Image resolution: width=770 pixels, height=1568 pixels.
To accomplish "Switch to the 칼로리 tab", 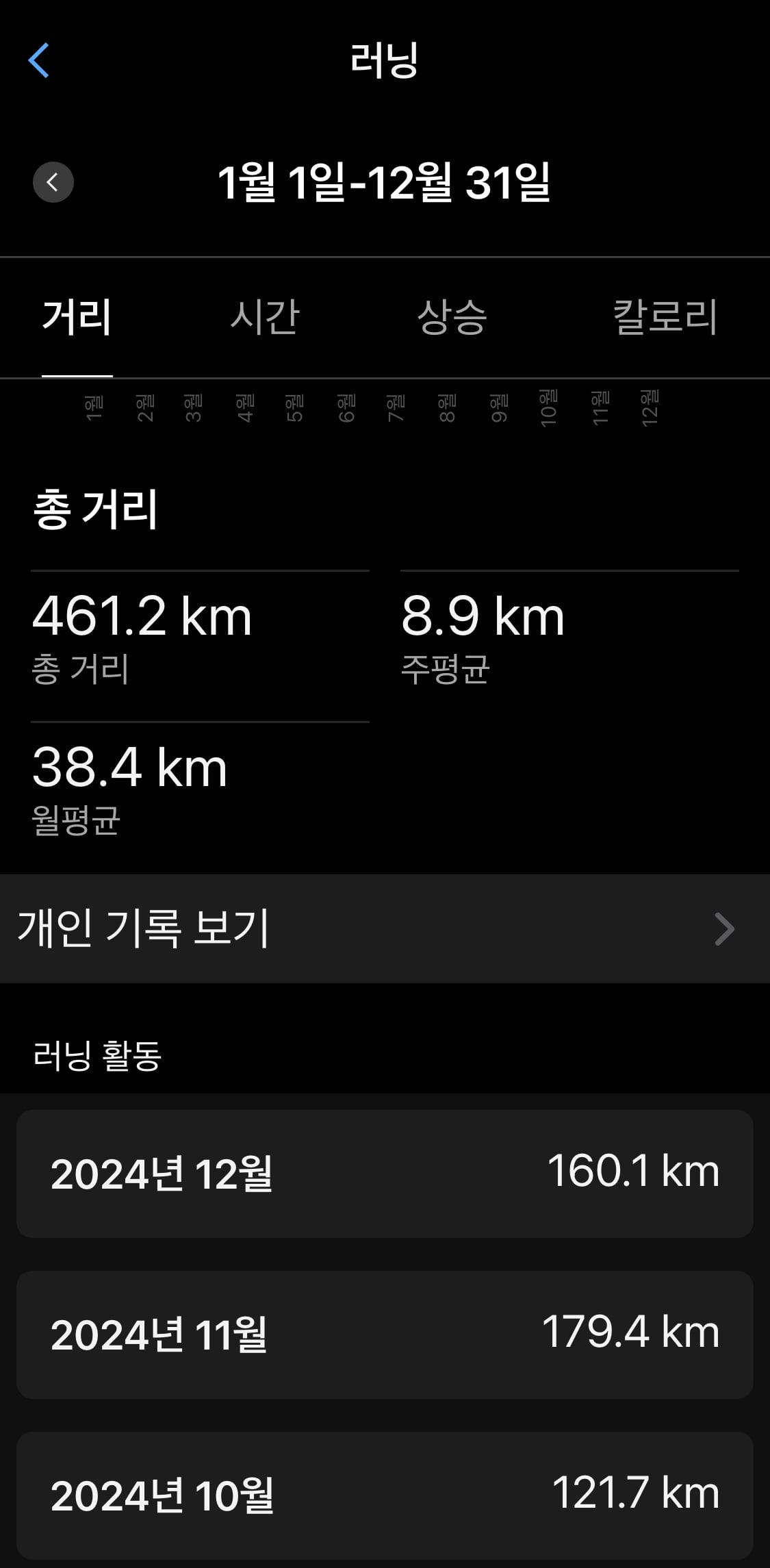I will [665, 317].
